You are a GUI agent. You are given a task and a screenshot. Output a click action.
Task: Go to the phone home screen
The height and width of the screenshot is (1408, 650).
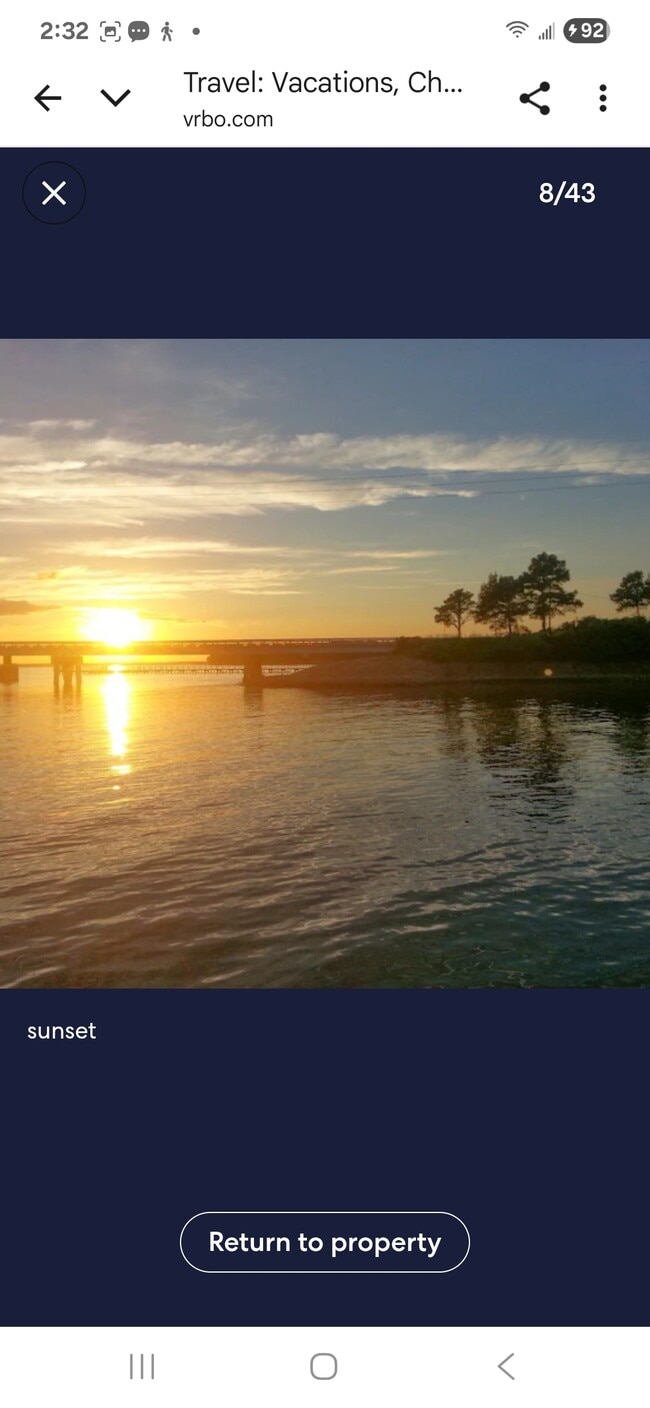tap(323, 1366)
